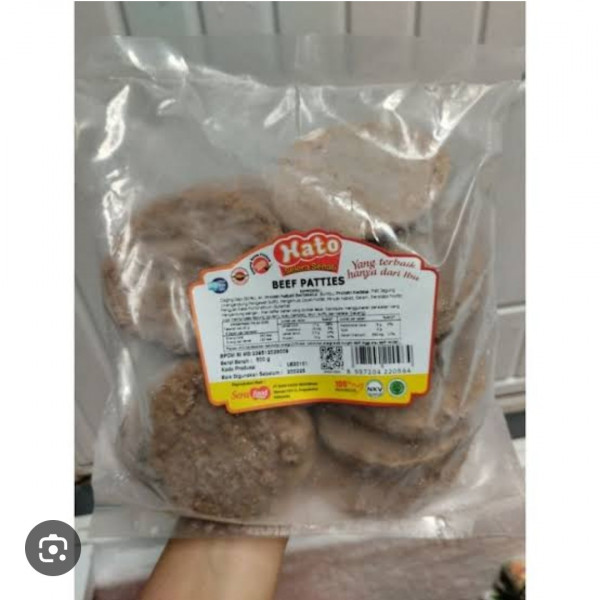Open visual search lens icon

click(x=53, y=547)
